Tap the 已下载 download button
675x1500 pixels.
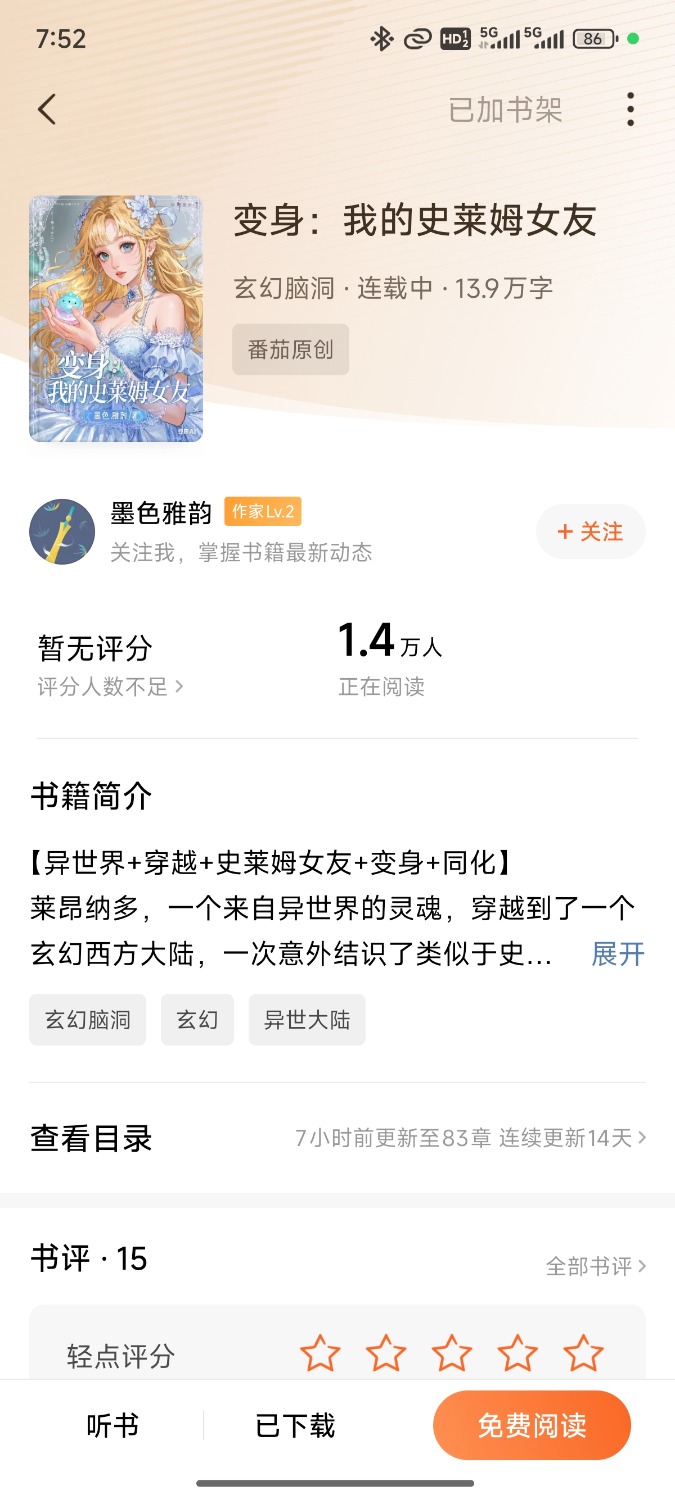(295, 1426)
